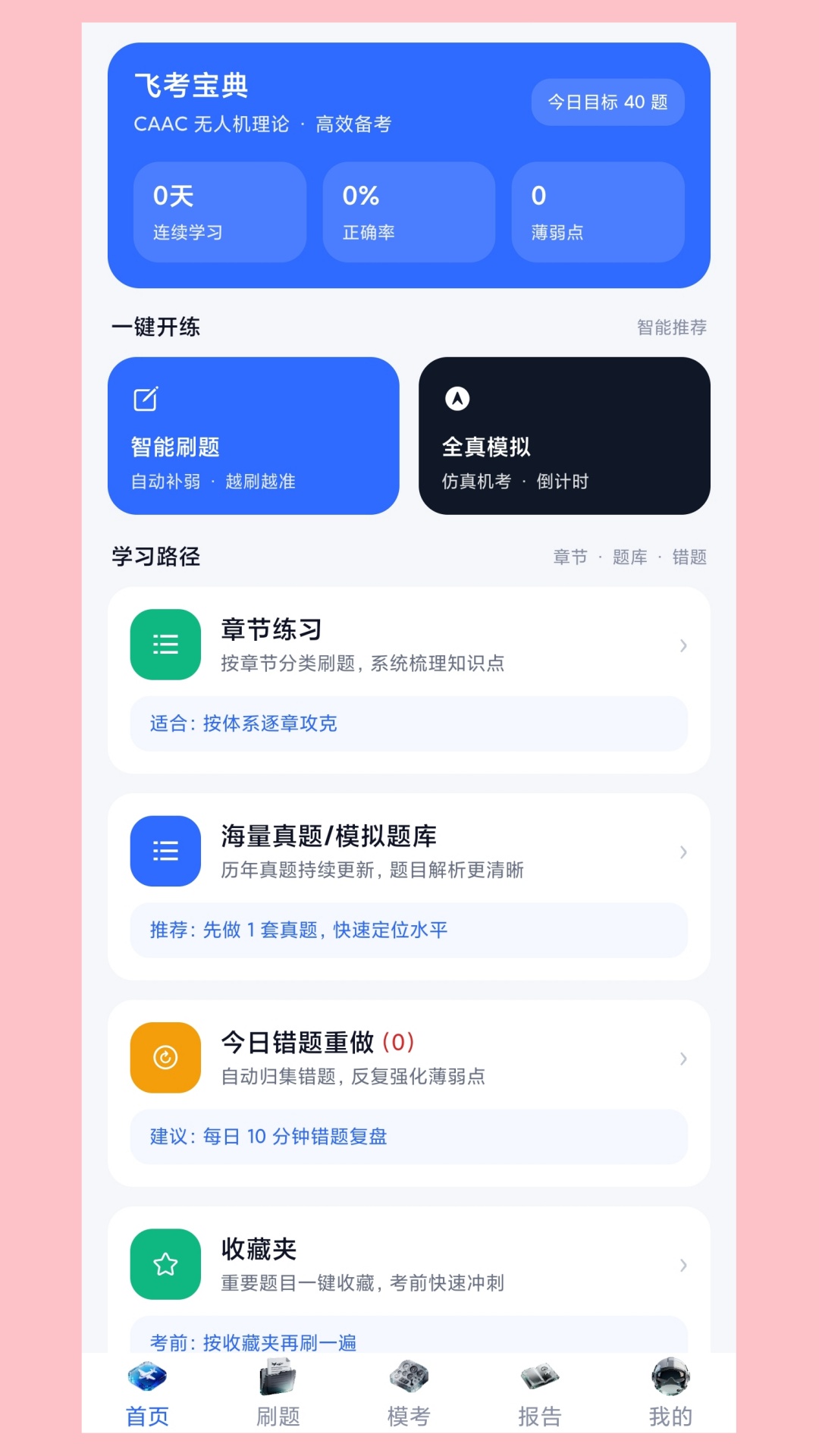Tap the 0% 正确率 progress stat
This screenshot has height=1456, width=819.
click(408, 212)
